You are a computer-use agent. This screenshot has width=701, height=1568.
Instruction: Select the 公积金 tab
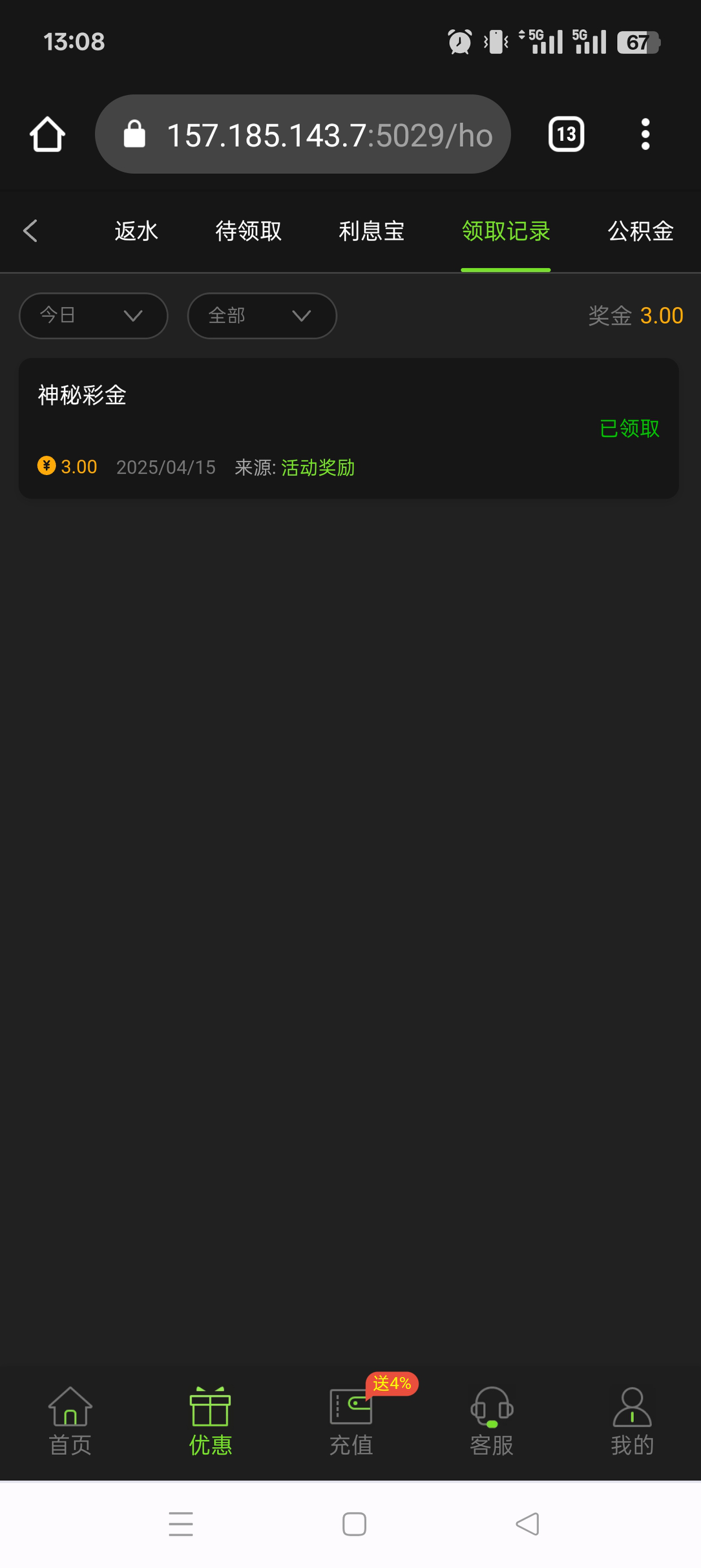[x=640, y=231]
